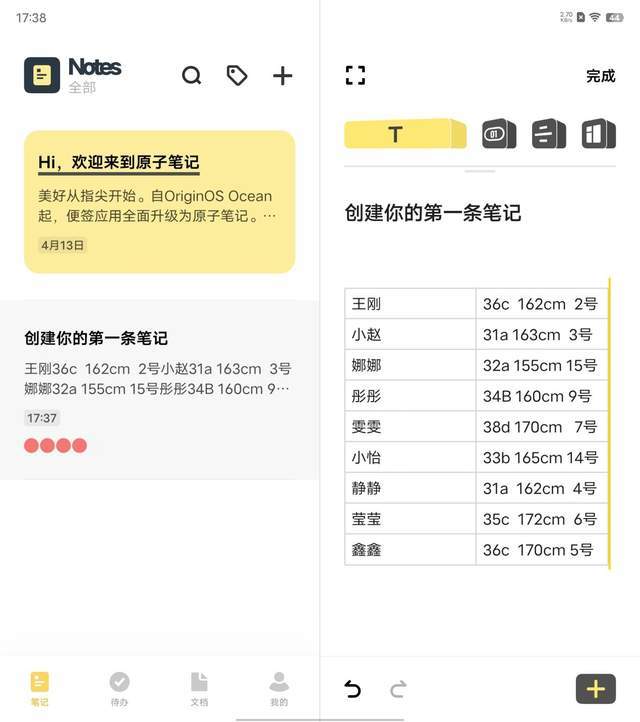Undo the last edit

[x=353, y=689]
